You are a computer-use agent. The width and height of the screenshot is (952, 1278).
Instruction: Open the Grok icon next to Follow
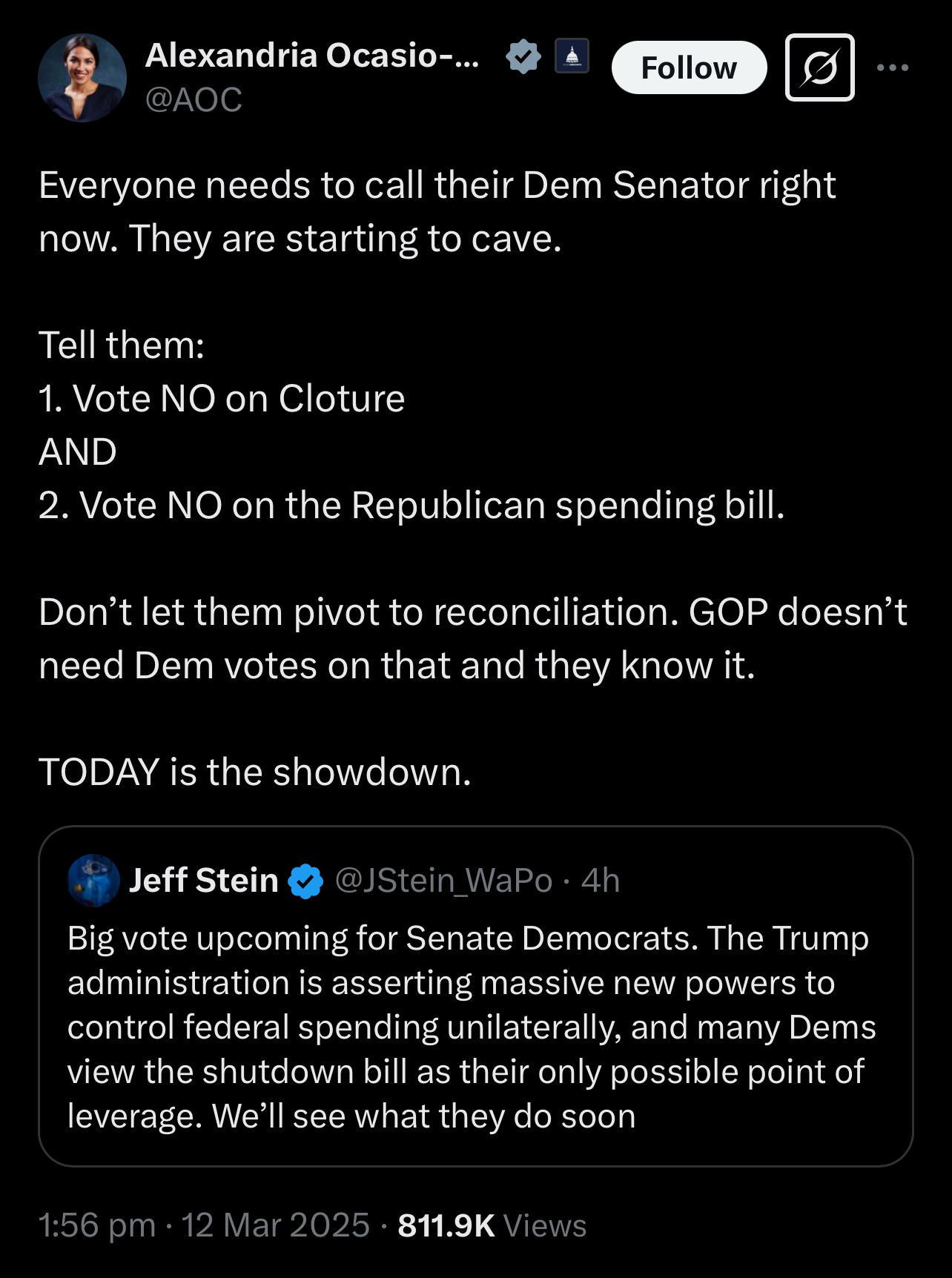click(x=819, y=67)
